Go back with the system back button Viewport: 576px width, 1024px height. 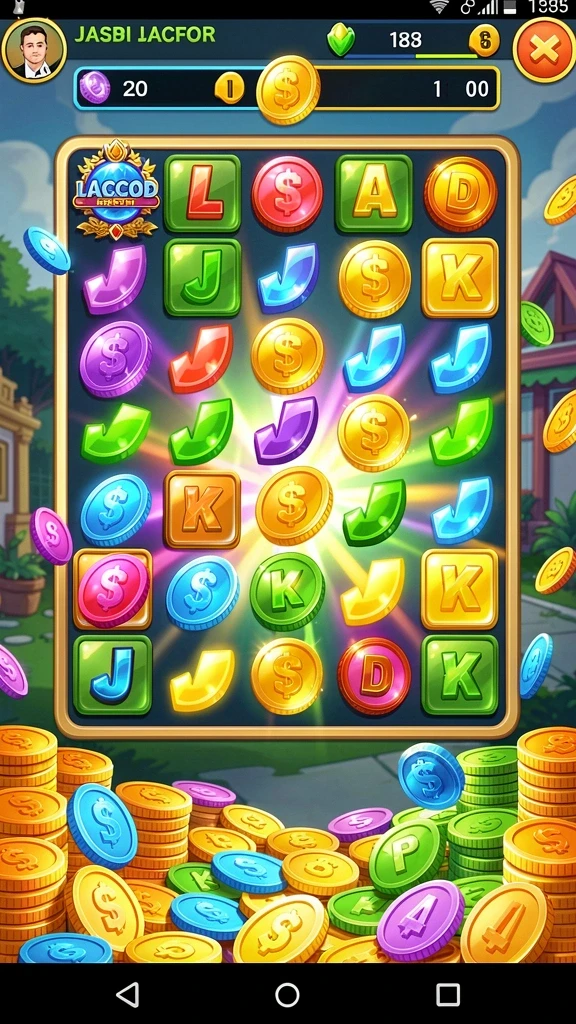point(127,995)
